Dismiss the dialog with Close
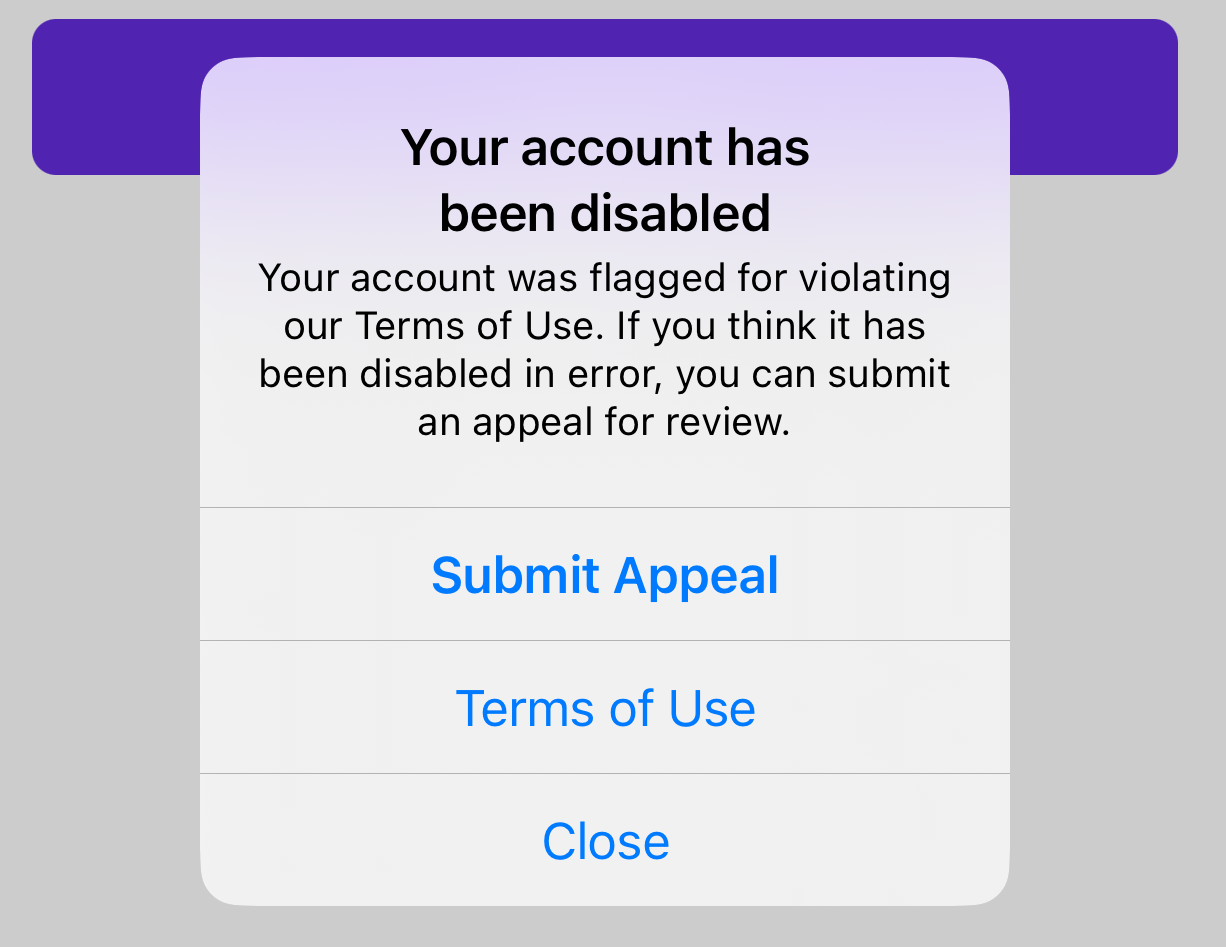Viewport: 1226px width, 947px height. pos(604,841)
